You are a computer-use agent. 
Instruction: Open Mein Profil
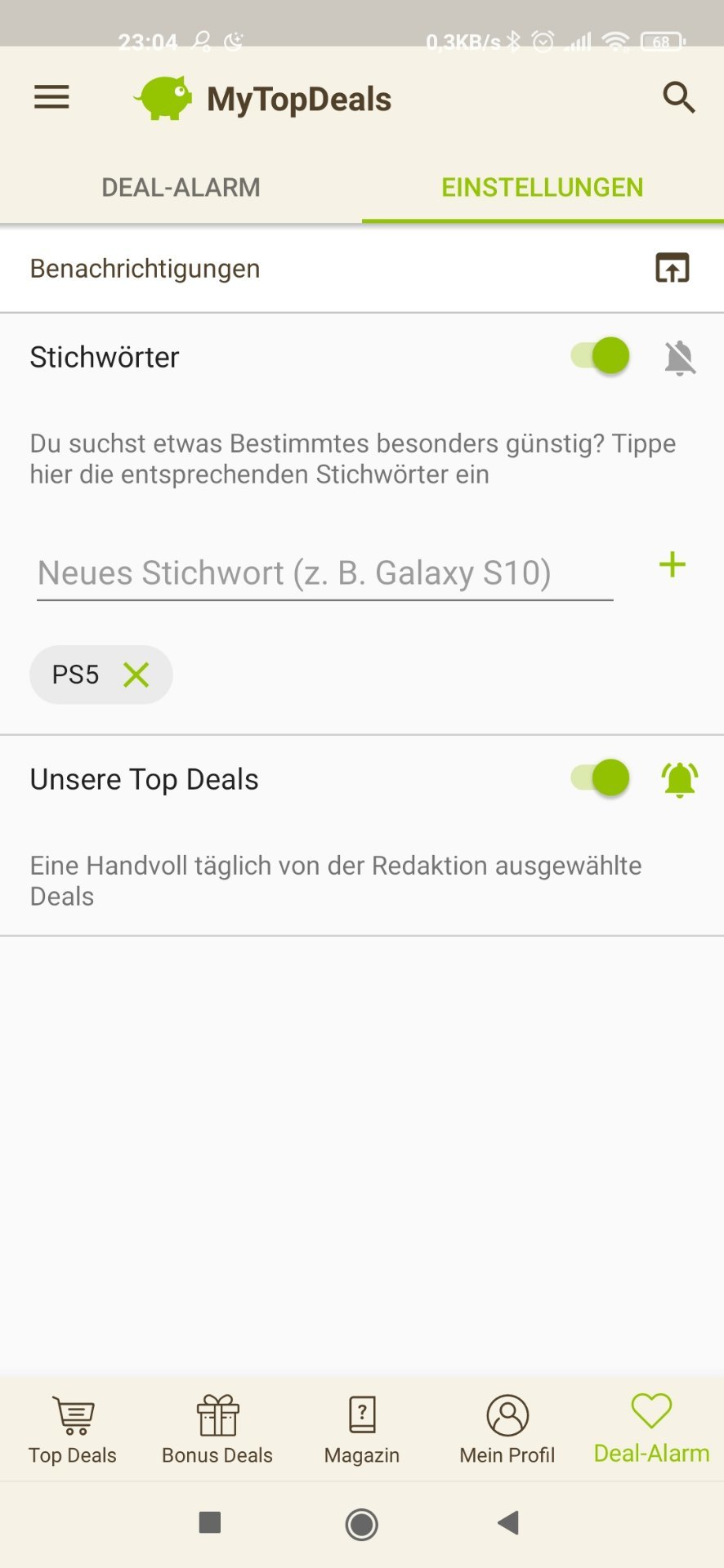[507, 1429]
